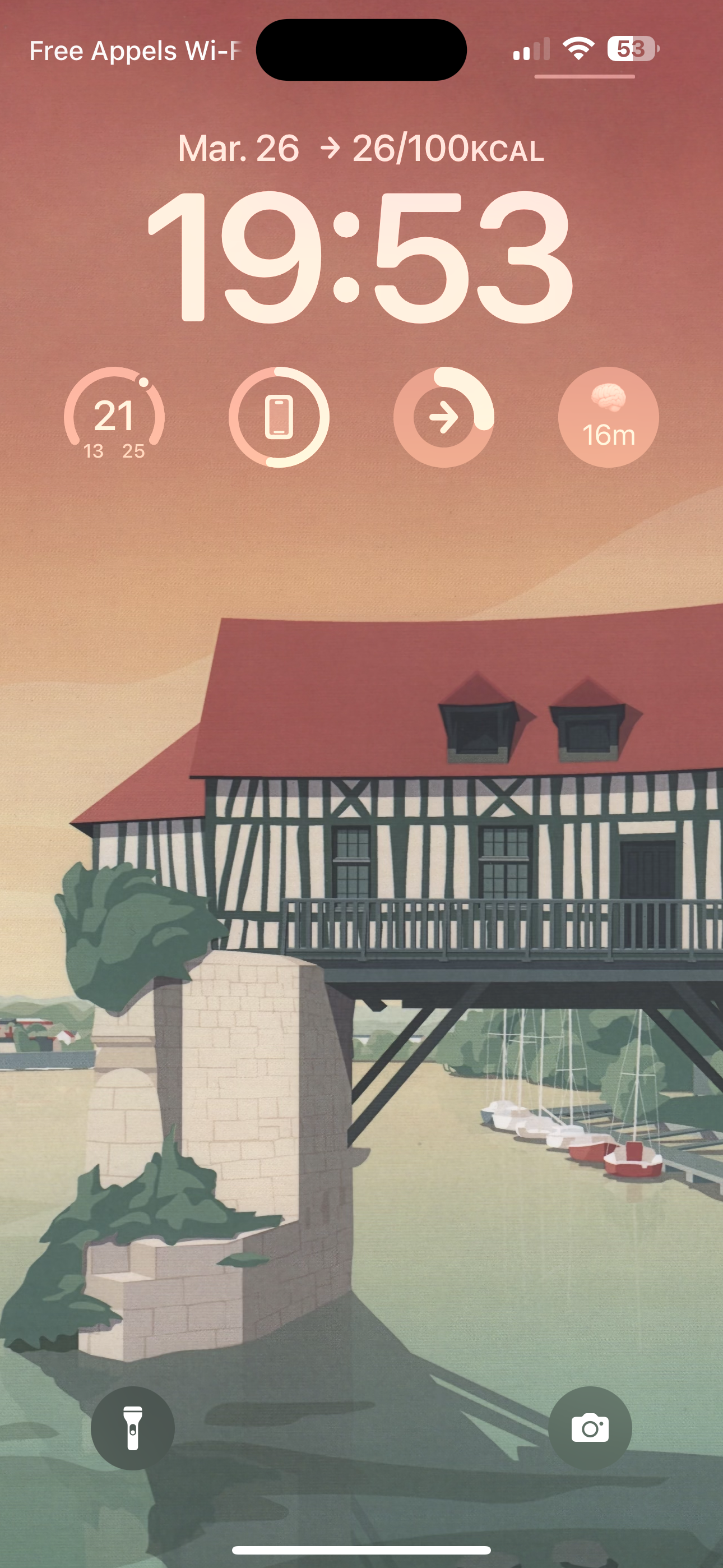Image resolution: width=723 pixels, height=1568 pixels.
Task: Tap the Mar. 26 date widget
Action: [x=239, y=149]
